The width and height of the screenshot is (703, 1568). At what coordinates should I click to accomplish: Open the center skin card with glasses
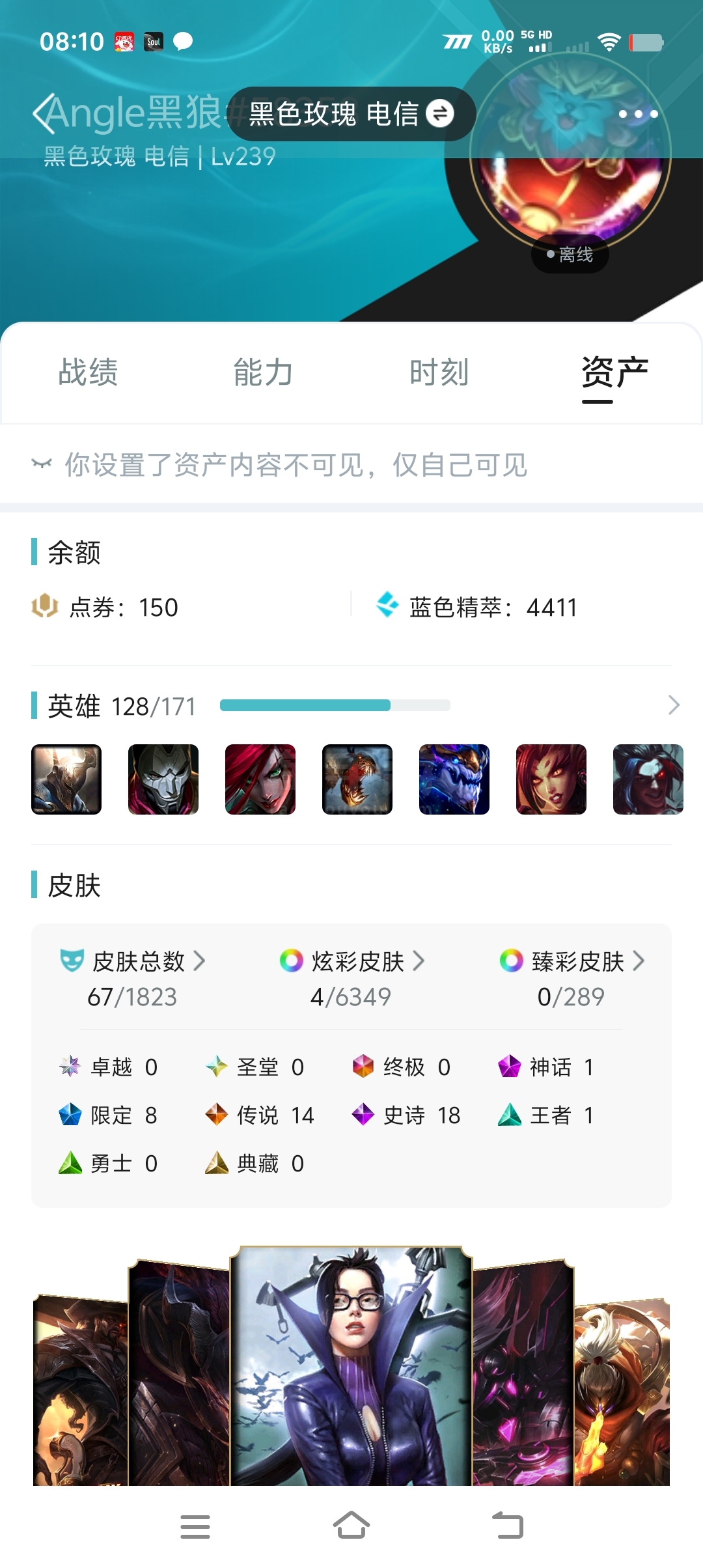351,1366
